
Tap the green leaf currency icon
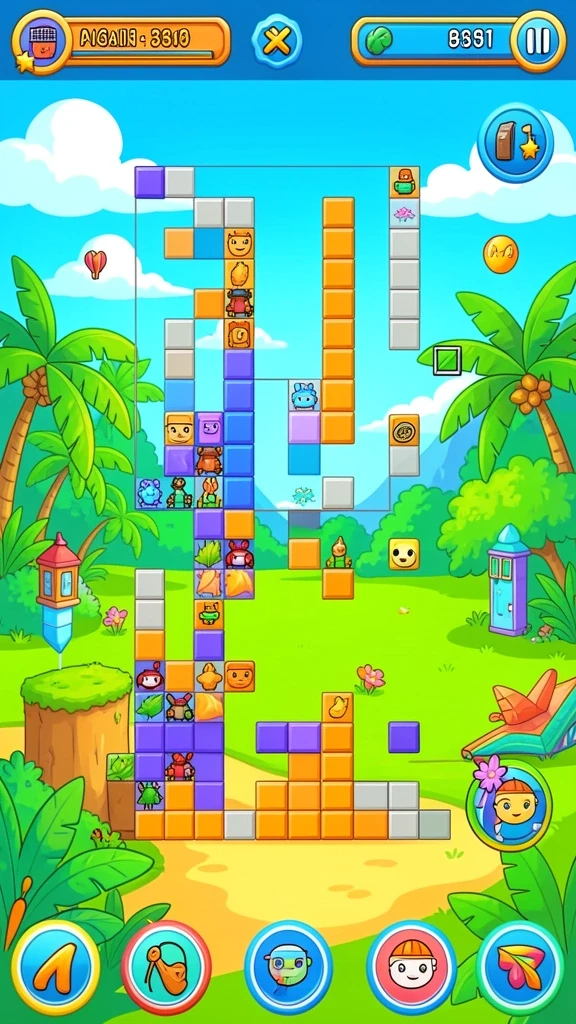tap(379, 40)
